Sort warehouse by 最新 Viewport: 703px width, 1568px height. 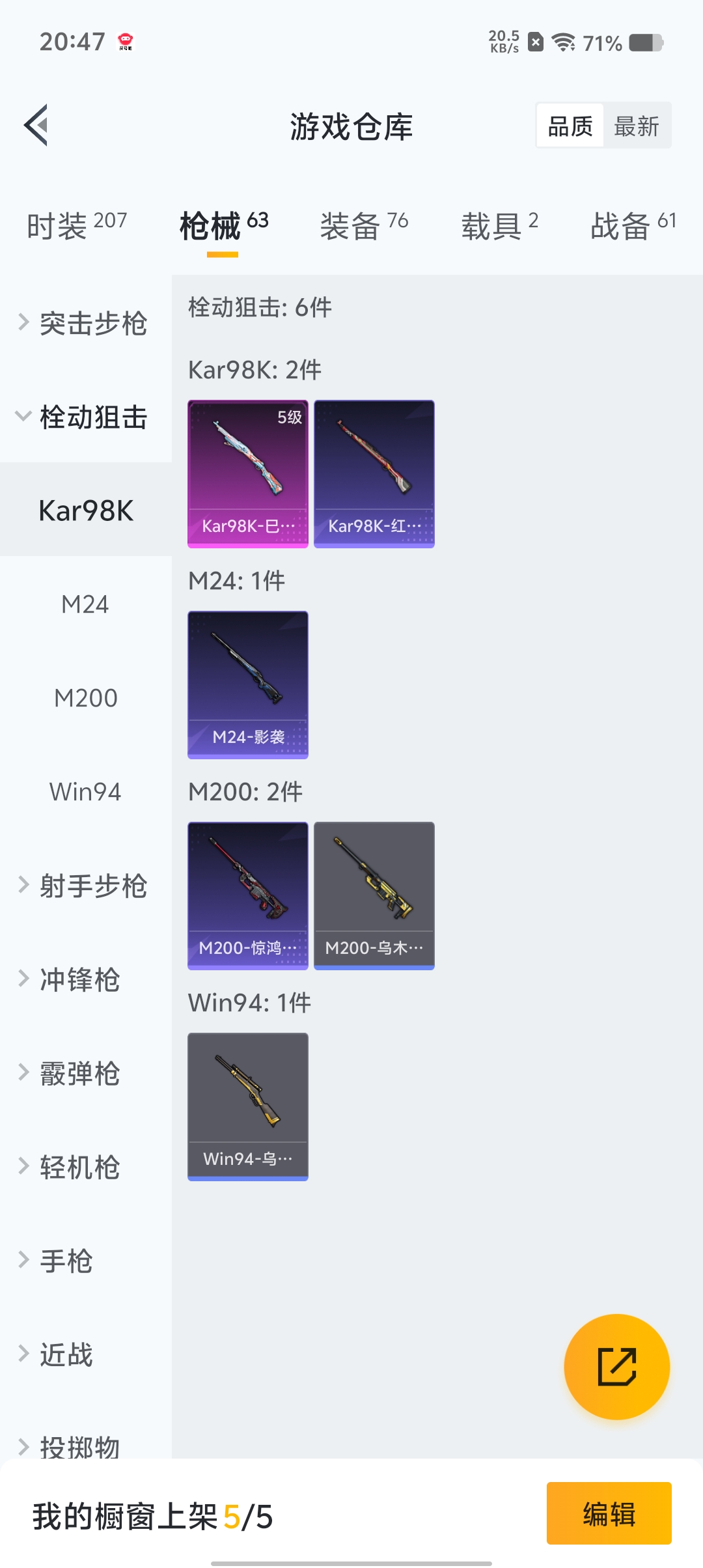[637, 126]
